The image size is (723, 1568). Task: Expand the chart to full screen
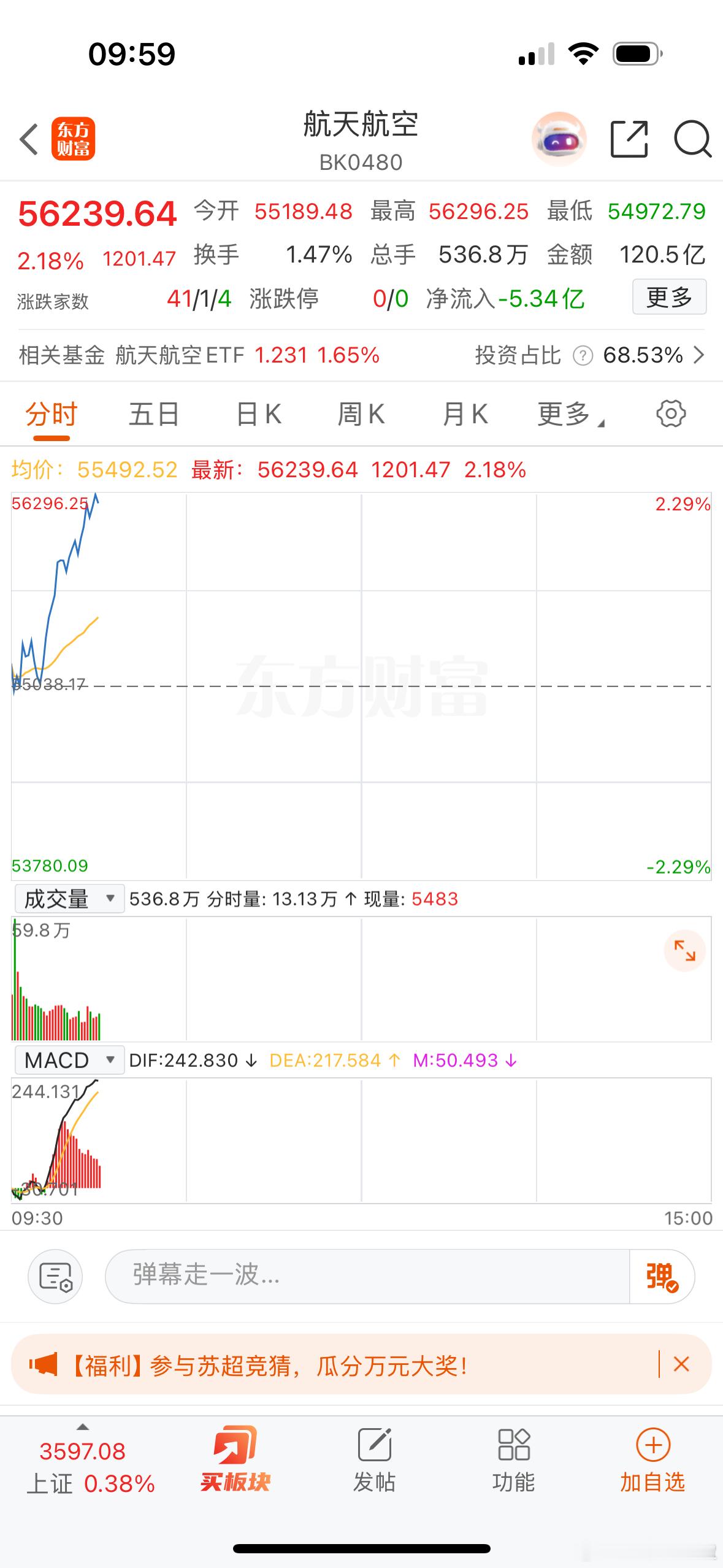tap(684, 951)
